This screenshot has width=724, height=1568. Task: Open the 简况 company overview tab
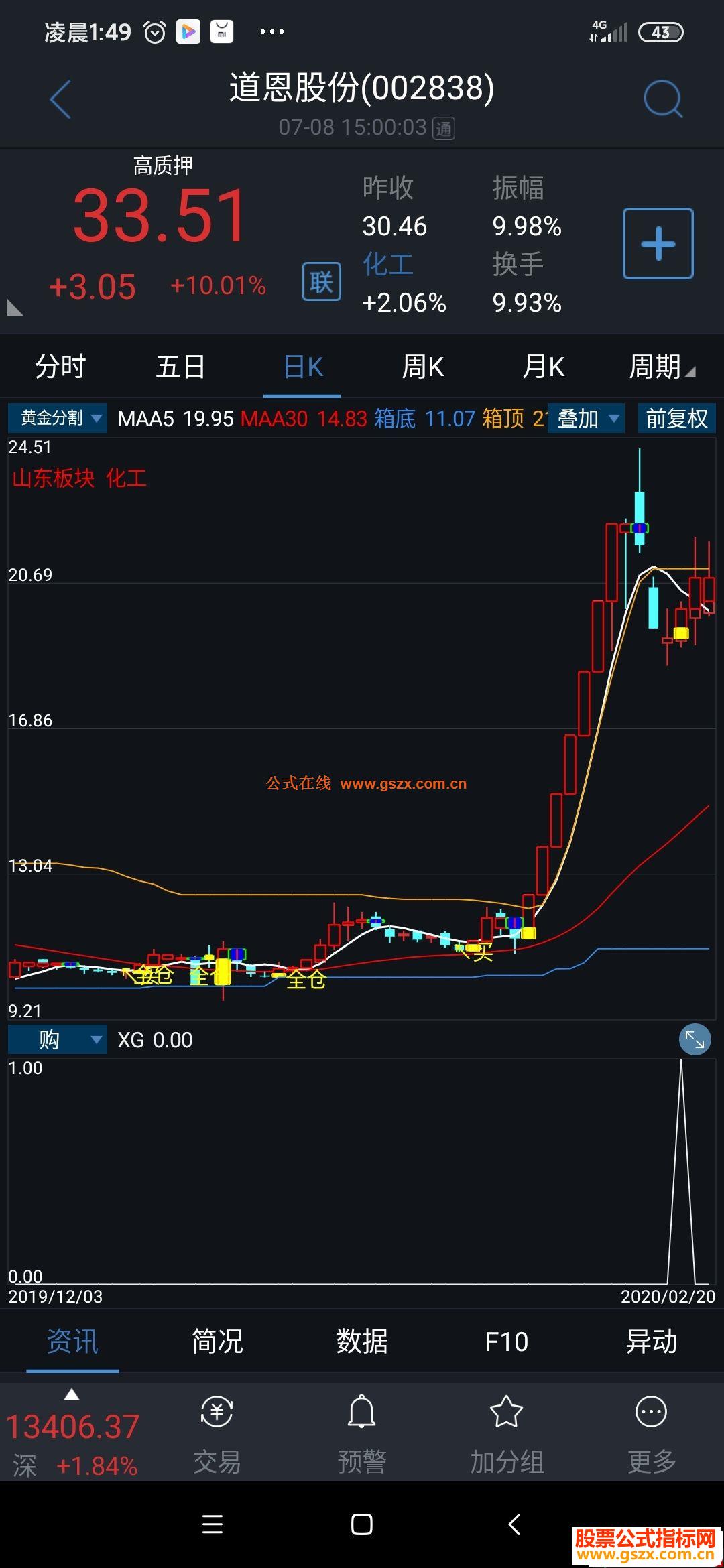click(x=217, y=1342)
